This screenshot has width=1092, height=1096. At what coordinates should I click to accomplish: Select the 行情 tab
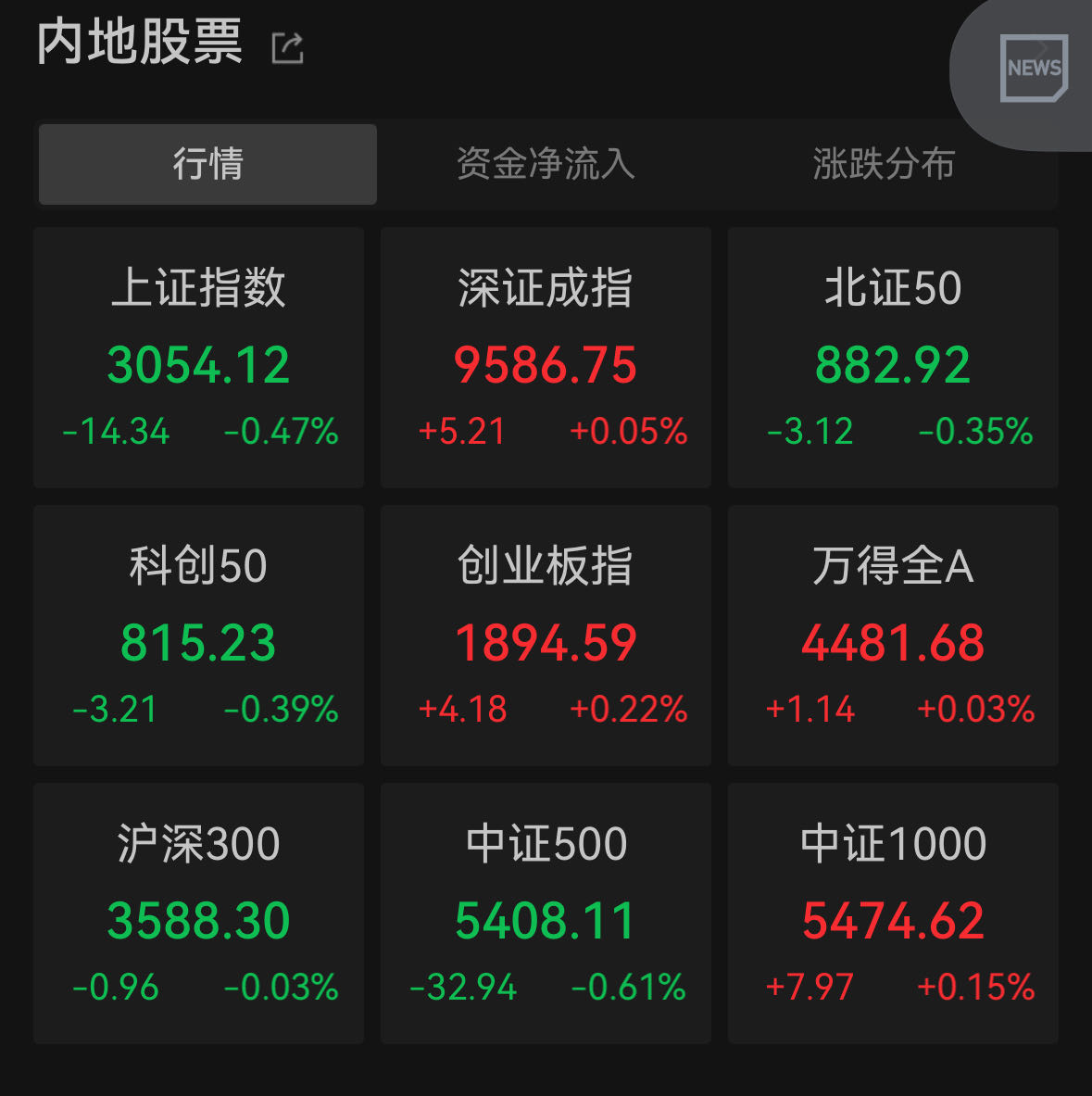[207, 164]
